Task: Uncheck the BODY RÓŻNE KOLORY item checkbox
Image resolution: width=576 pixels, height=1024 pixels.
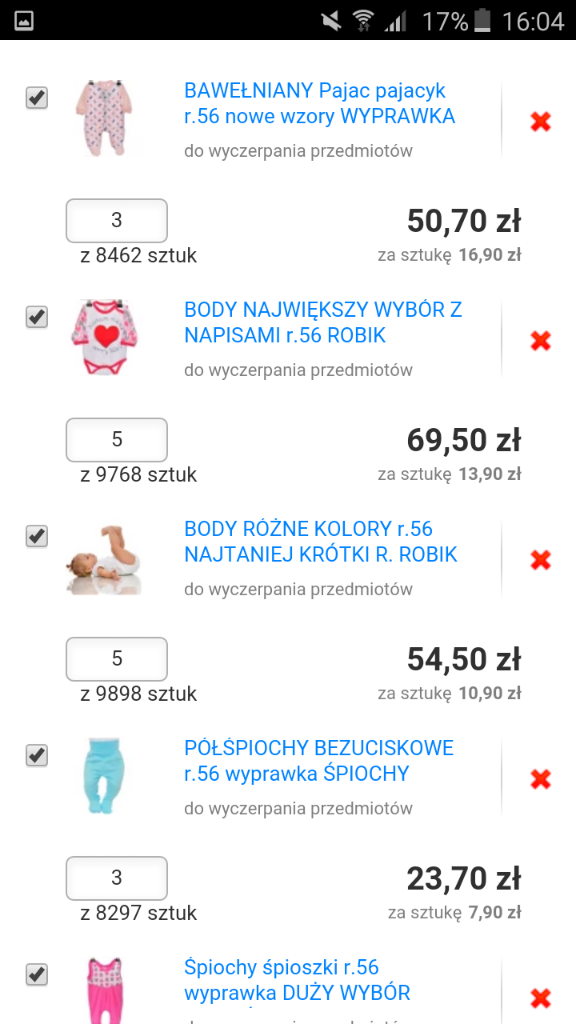Action: pos(37,536)
